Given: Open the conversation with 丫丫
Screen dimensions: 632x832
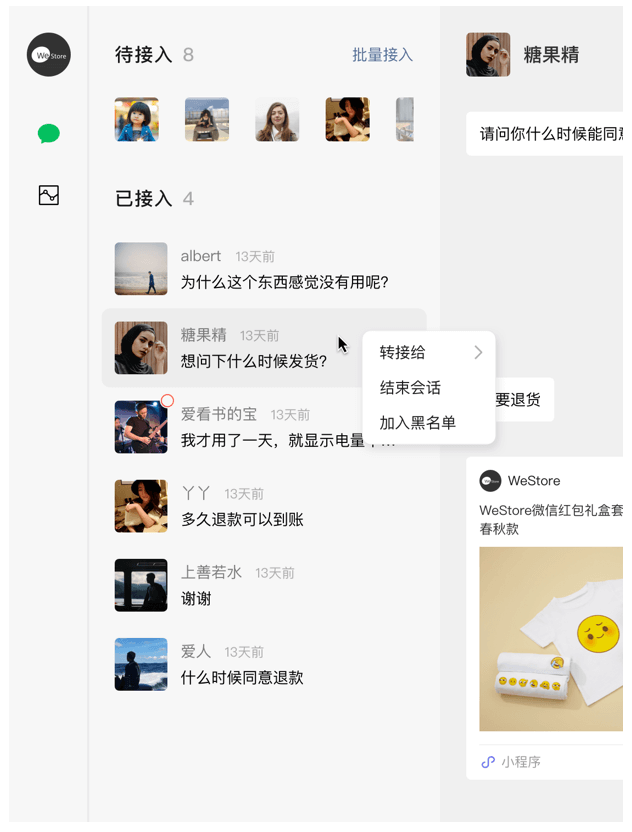Looking at the screenshot, I should pos(264,506).
